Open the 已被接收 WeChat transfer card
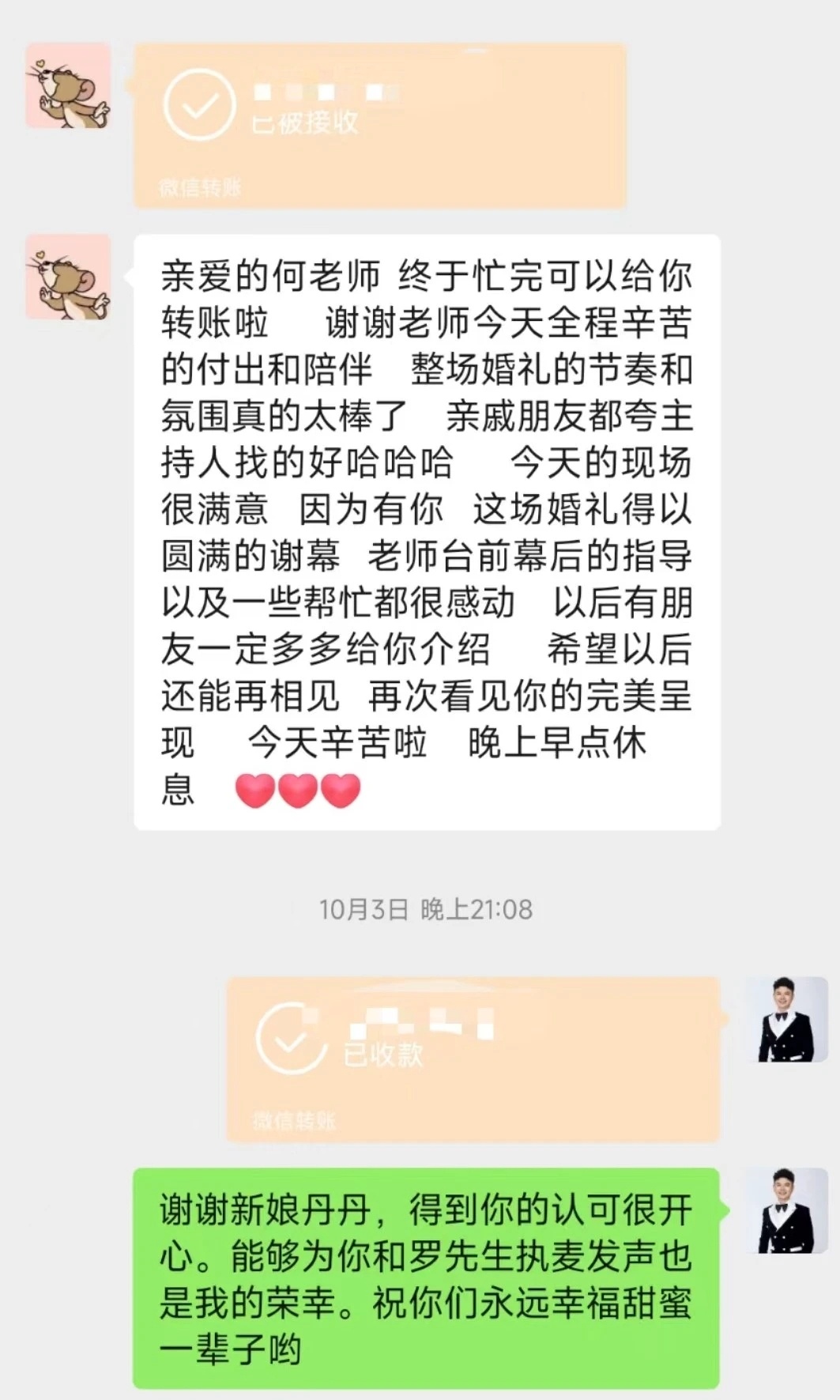 click(380, 126)
